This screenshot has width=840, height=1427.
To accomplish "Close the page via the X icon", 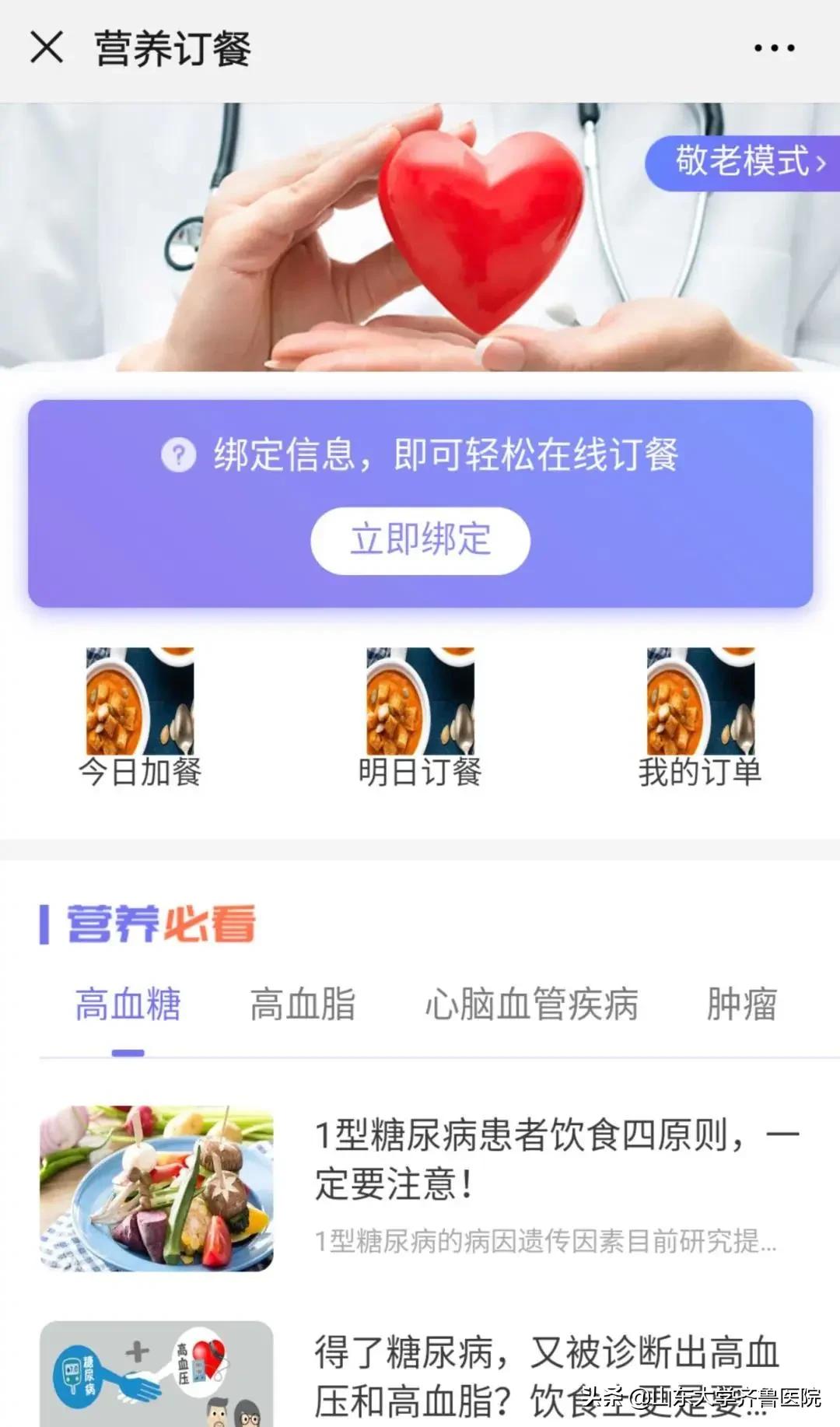I will point(48,48).
